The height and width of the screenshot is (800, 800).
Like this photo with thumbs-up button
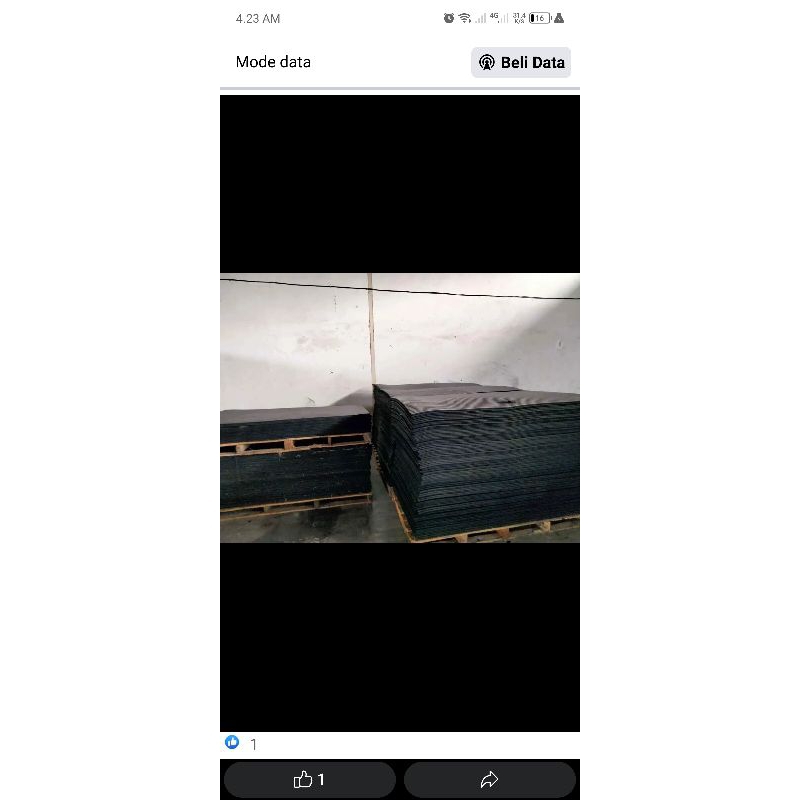click(x=310, y=779)
